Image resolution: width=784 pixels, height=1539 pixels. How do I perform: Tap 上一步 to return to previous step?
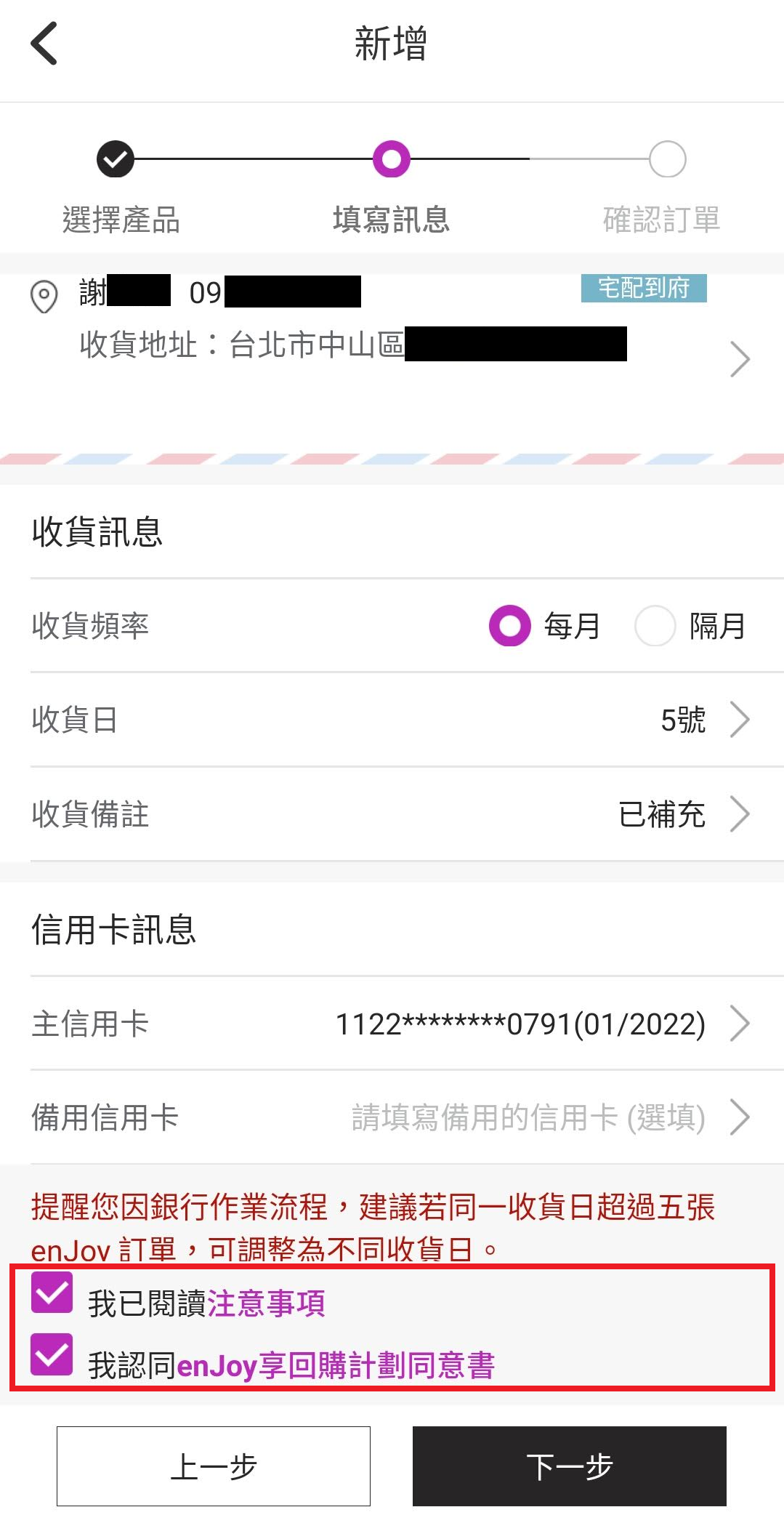coord(214,1466)
